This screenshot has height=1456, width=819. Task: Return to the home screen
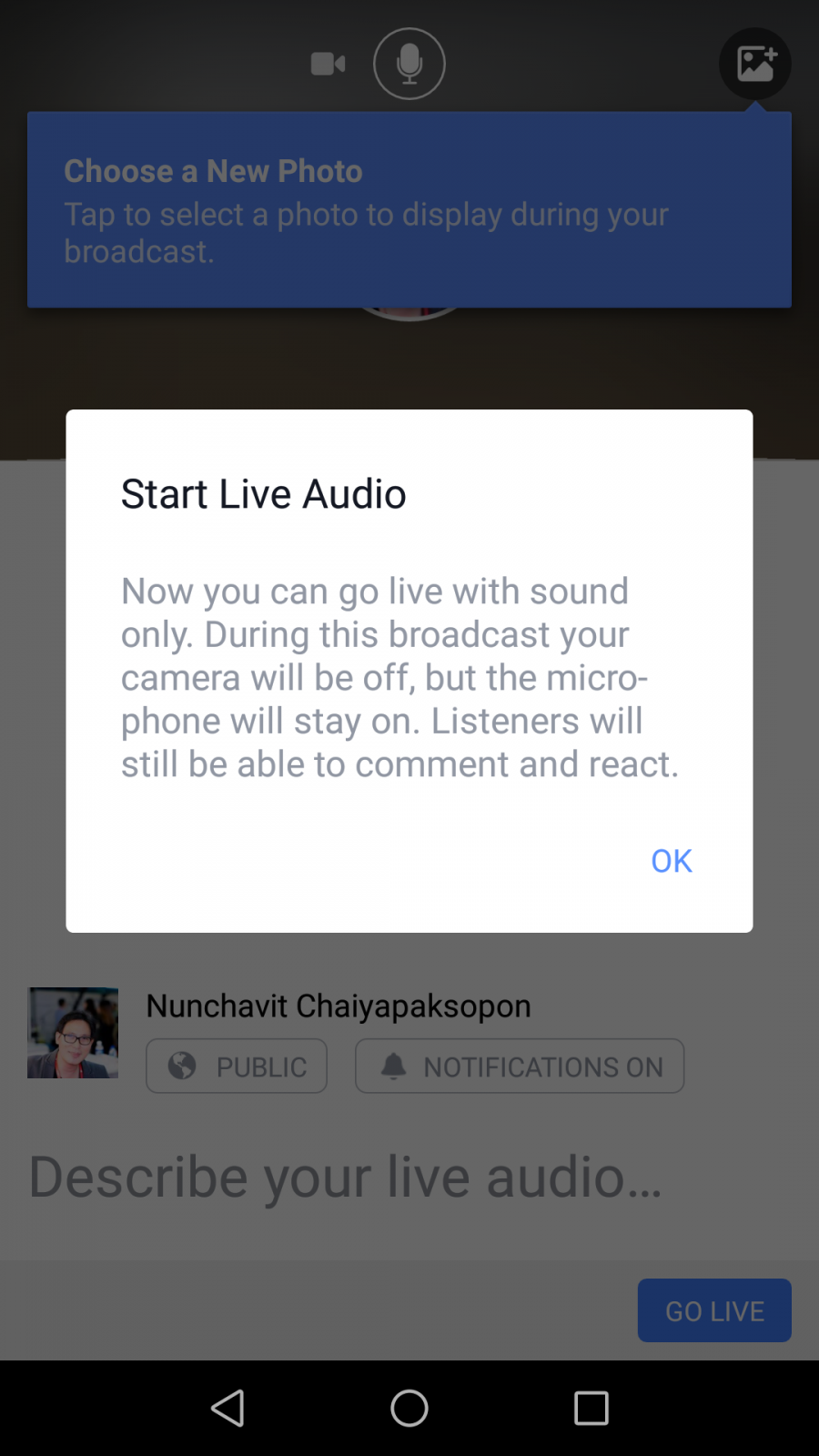point(409,1408)
